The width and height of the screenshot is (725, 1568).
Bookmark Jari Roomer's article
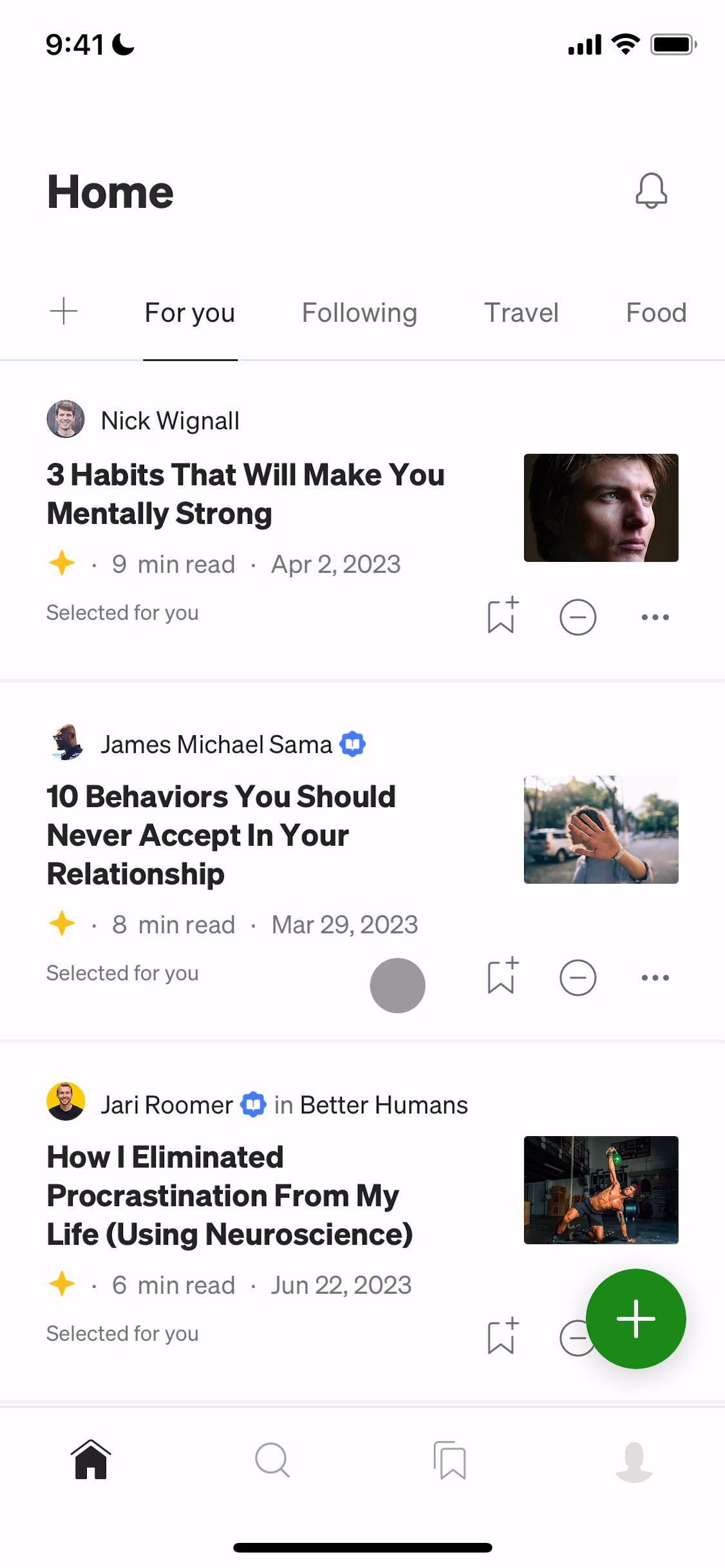point(502,1337)
